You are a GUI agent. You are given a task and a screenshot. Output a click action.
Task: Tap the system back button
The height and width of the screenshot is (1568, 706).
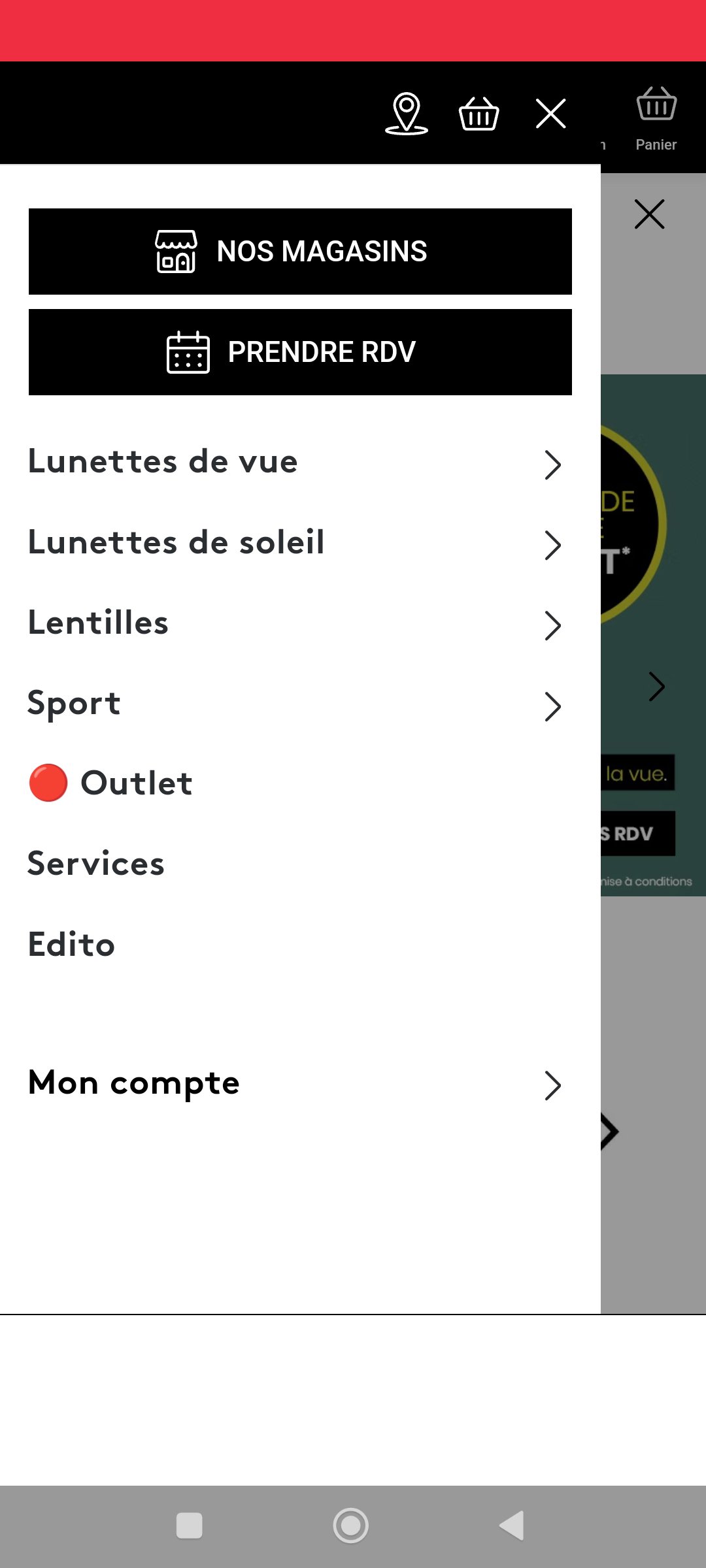click(513, 1526)
